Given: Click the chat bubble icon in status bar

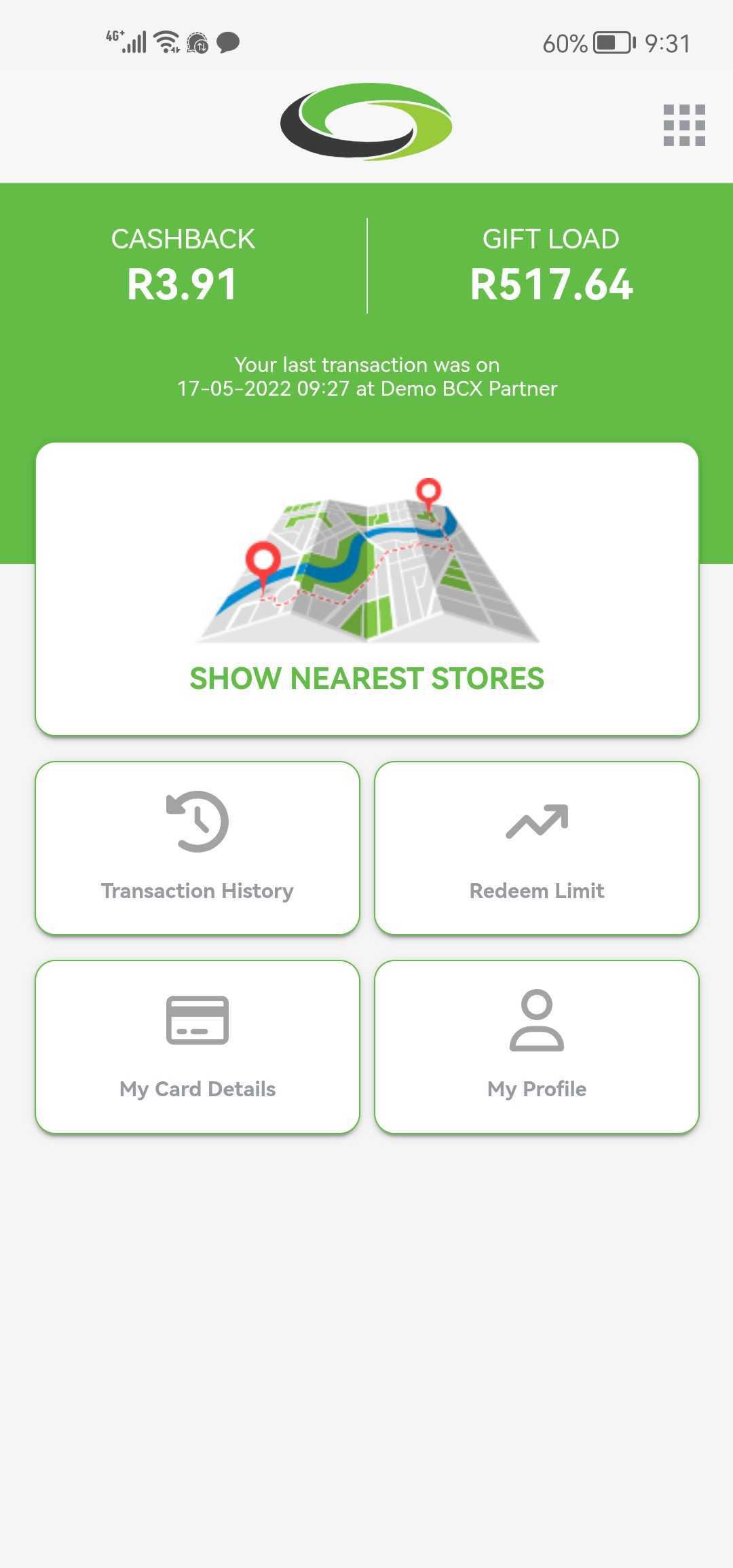Looking at the screenshot, I should pos(228,43).
